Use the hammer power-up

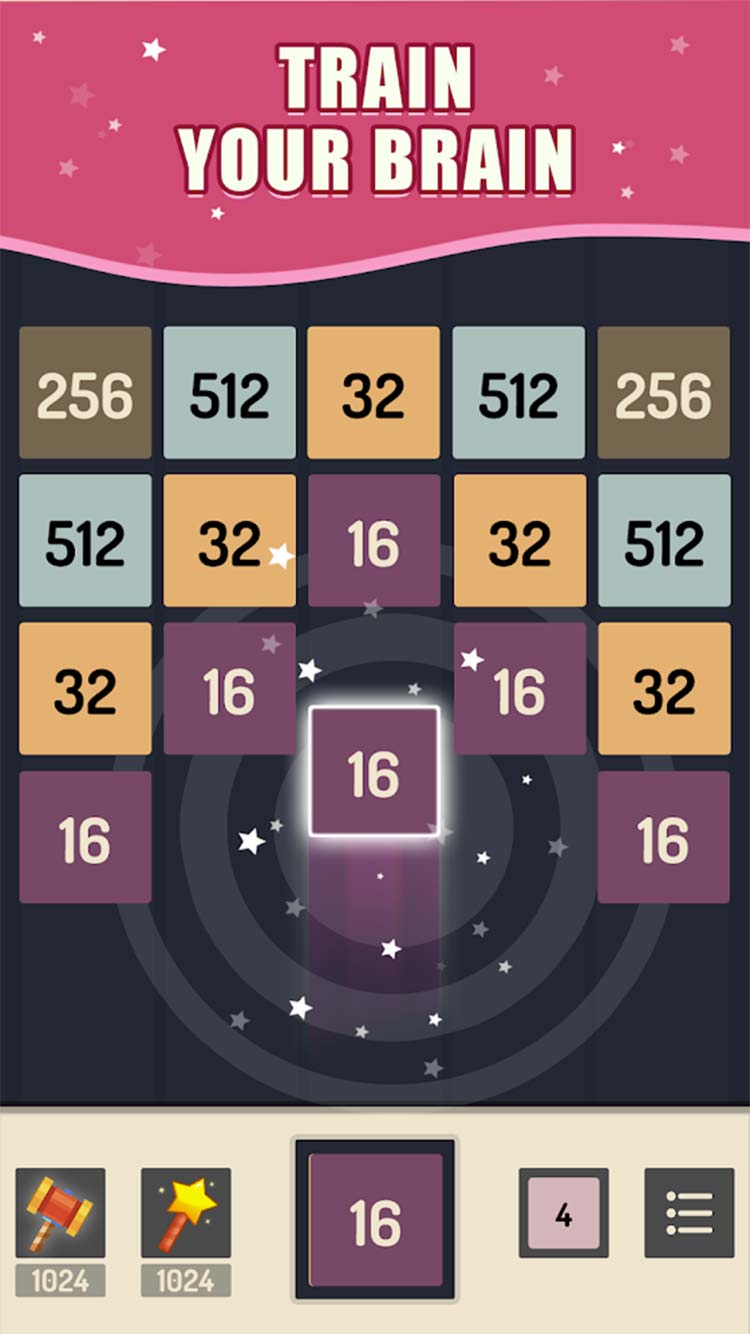60,1213
